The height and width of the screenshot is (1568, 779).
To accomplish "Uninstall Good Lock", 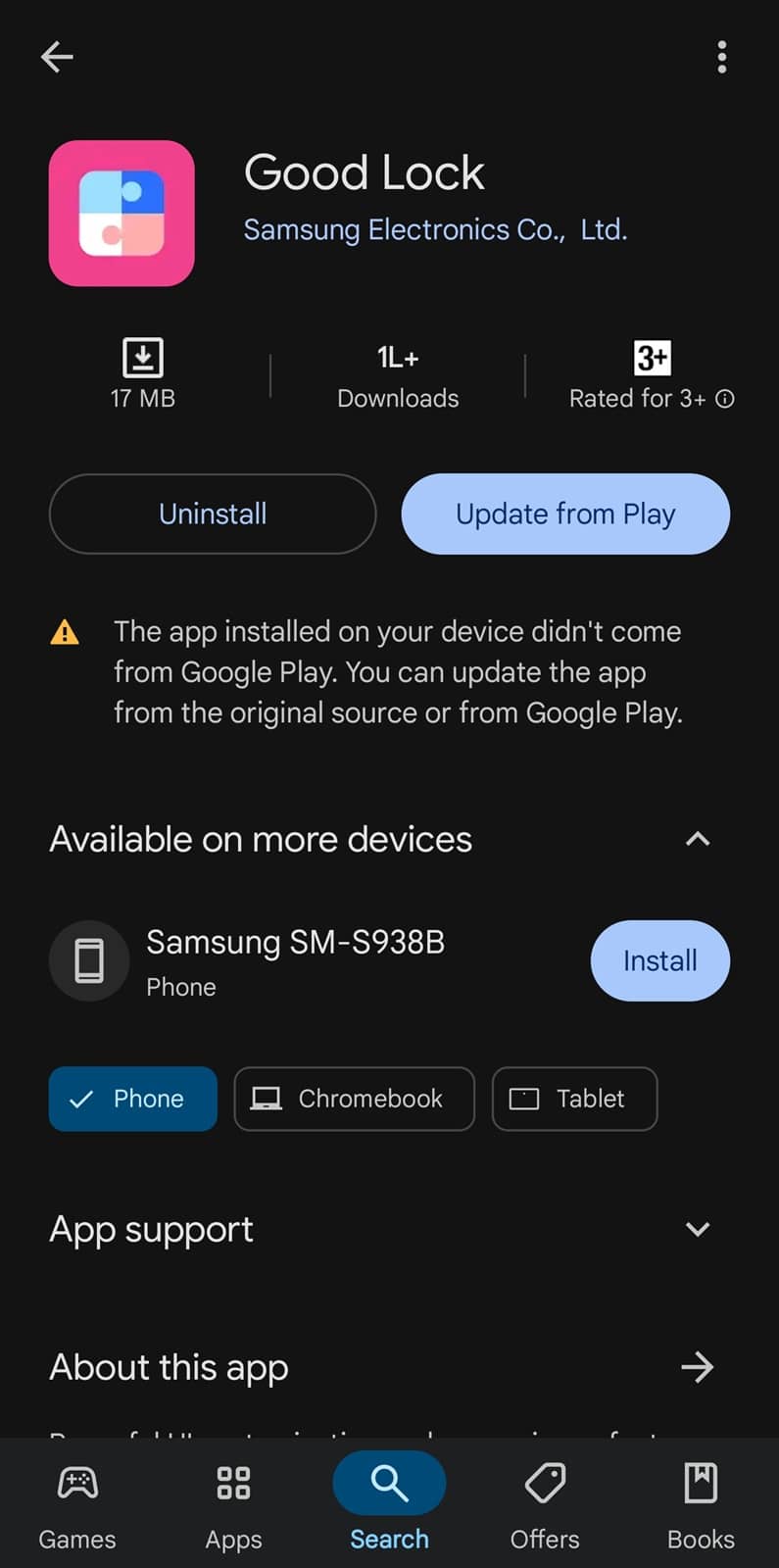I will tap(213, 514).
